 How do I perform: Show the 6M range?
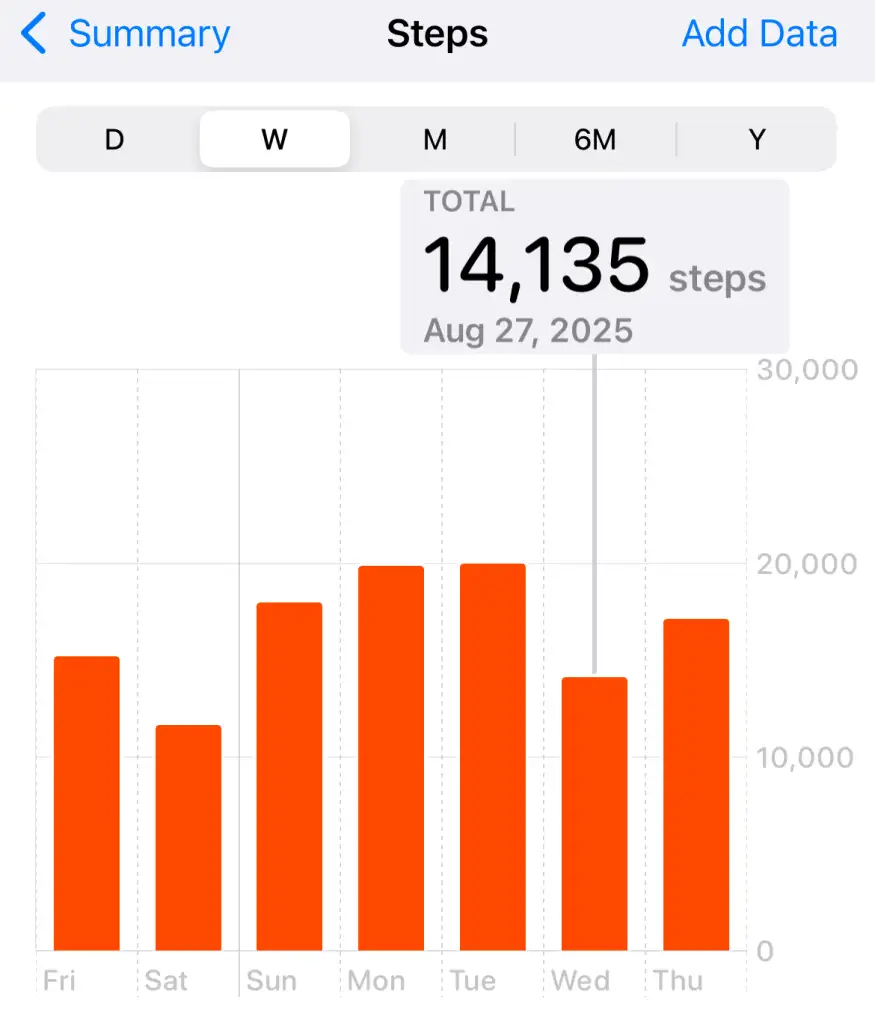(x=595, y=139)
